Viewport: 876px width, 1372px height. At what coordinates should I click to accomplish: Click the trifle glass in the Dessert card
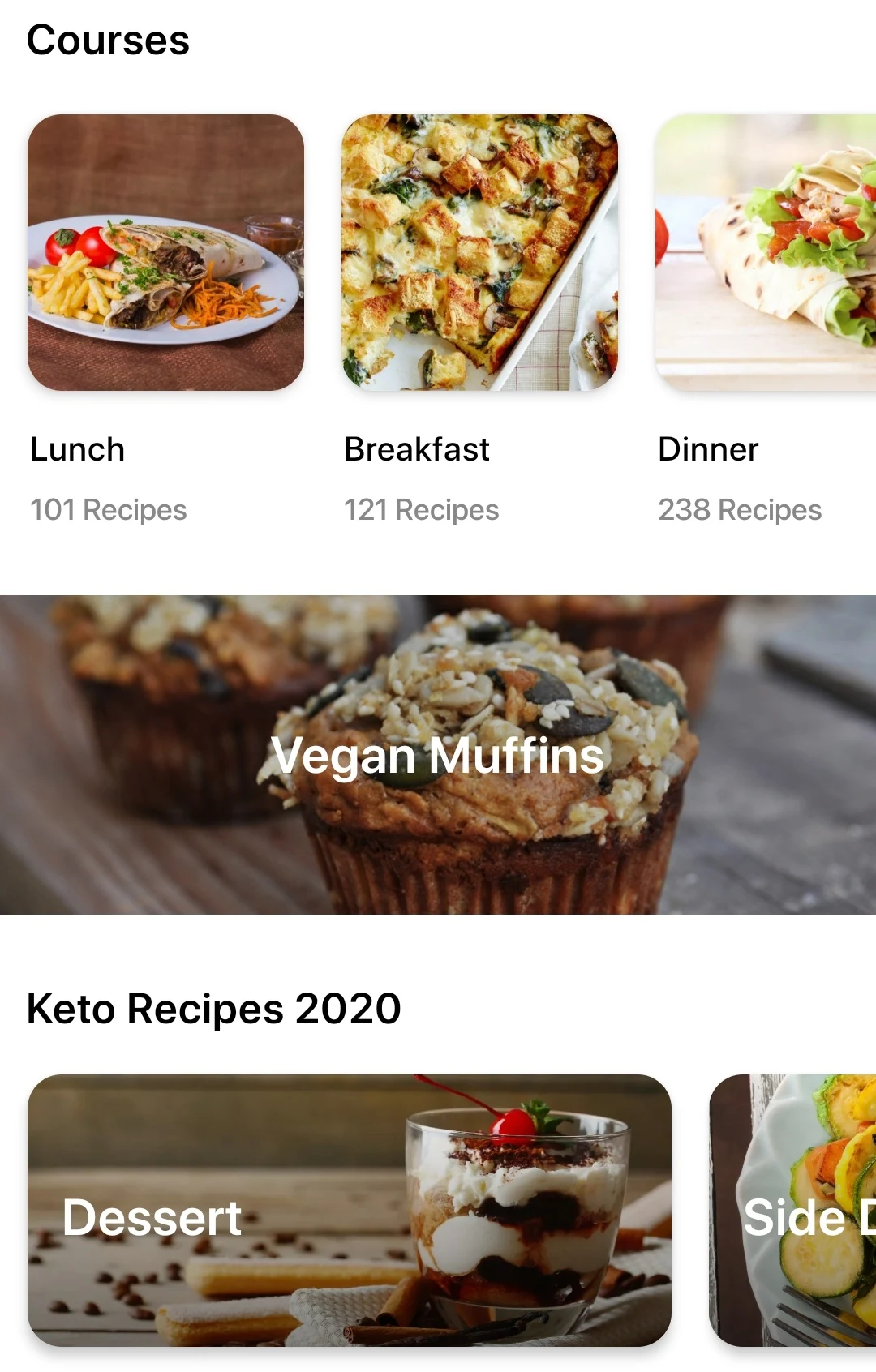tap(519, 1216)
